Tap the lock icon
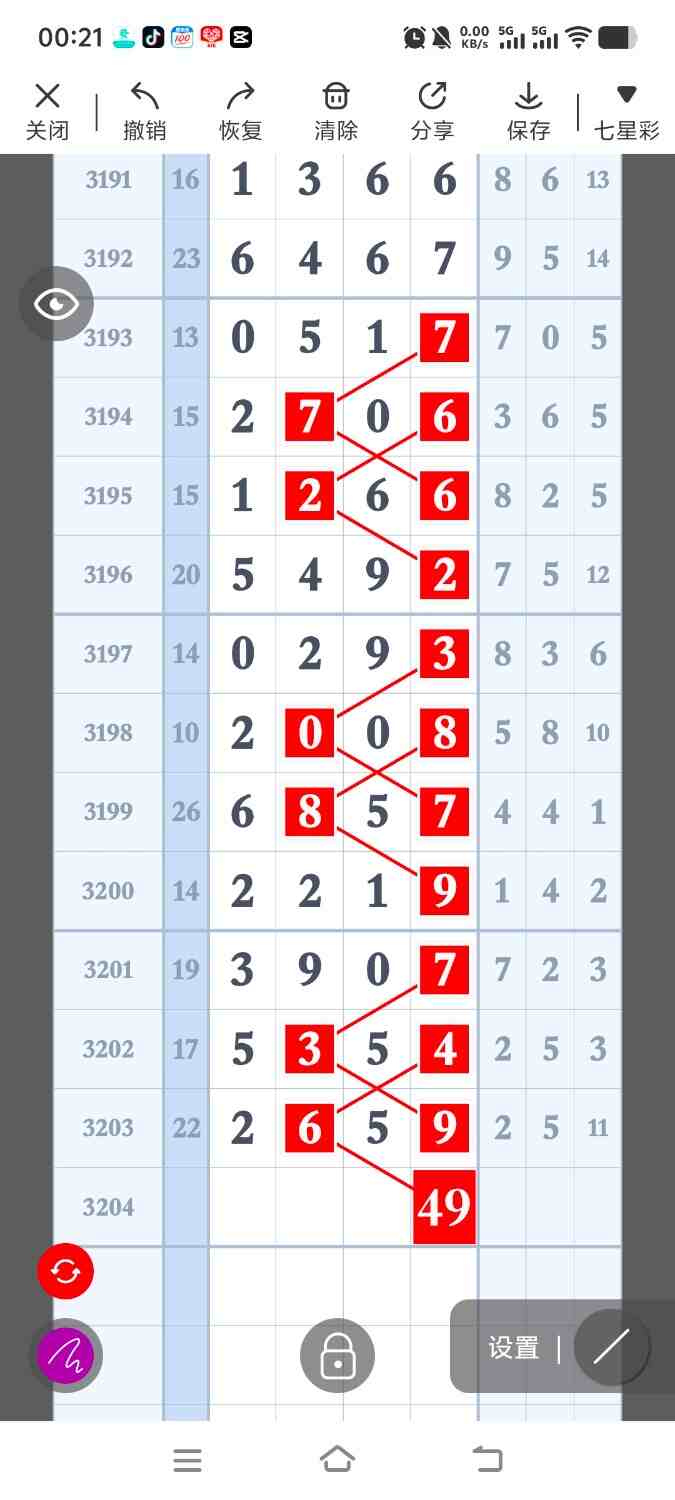Viewport: 675px width, 1500px height. [x=337, y=1356]
